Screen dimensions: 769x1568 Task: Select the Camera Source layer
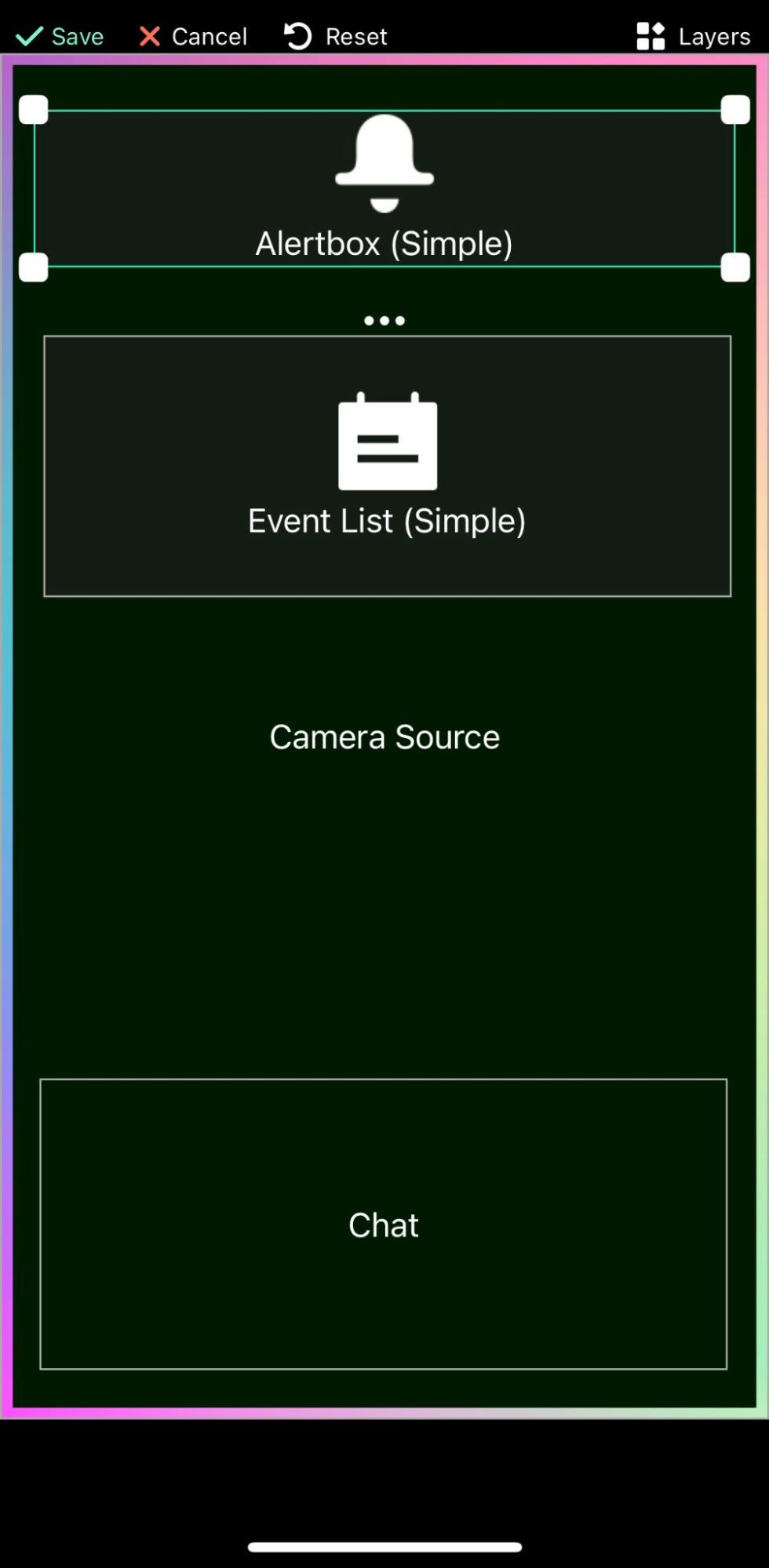click(x=384, y=737)
